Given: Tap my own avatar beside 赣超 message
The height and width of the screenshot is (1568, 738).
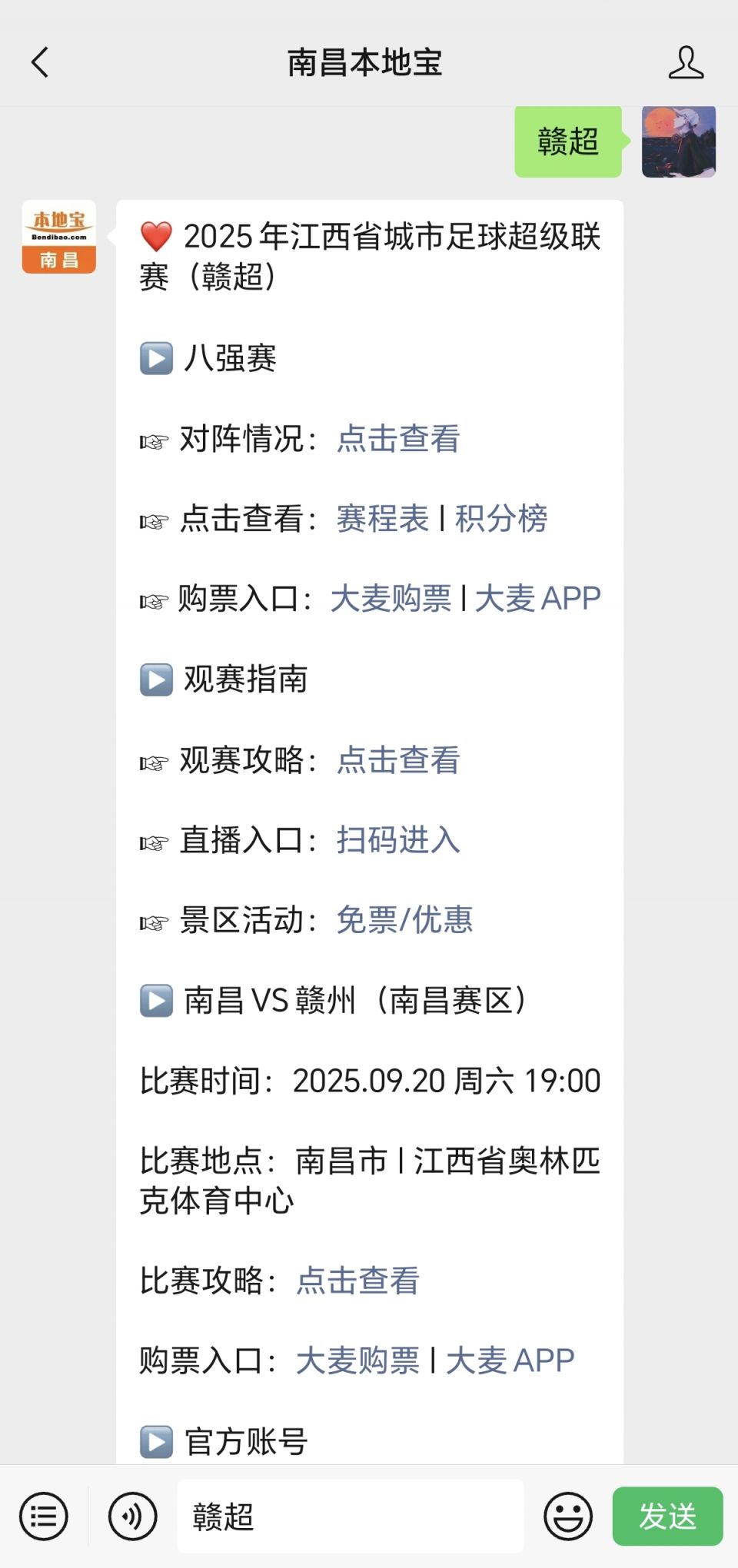Looking at the screenshot, I should [x=679, y=141].
